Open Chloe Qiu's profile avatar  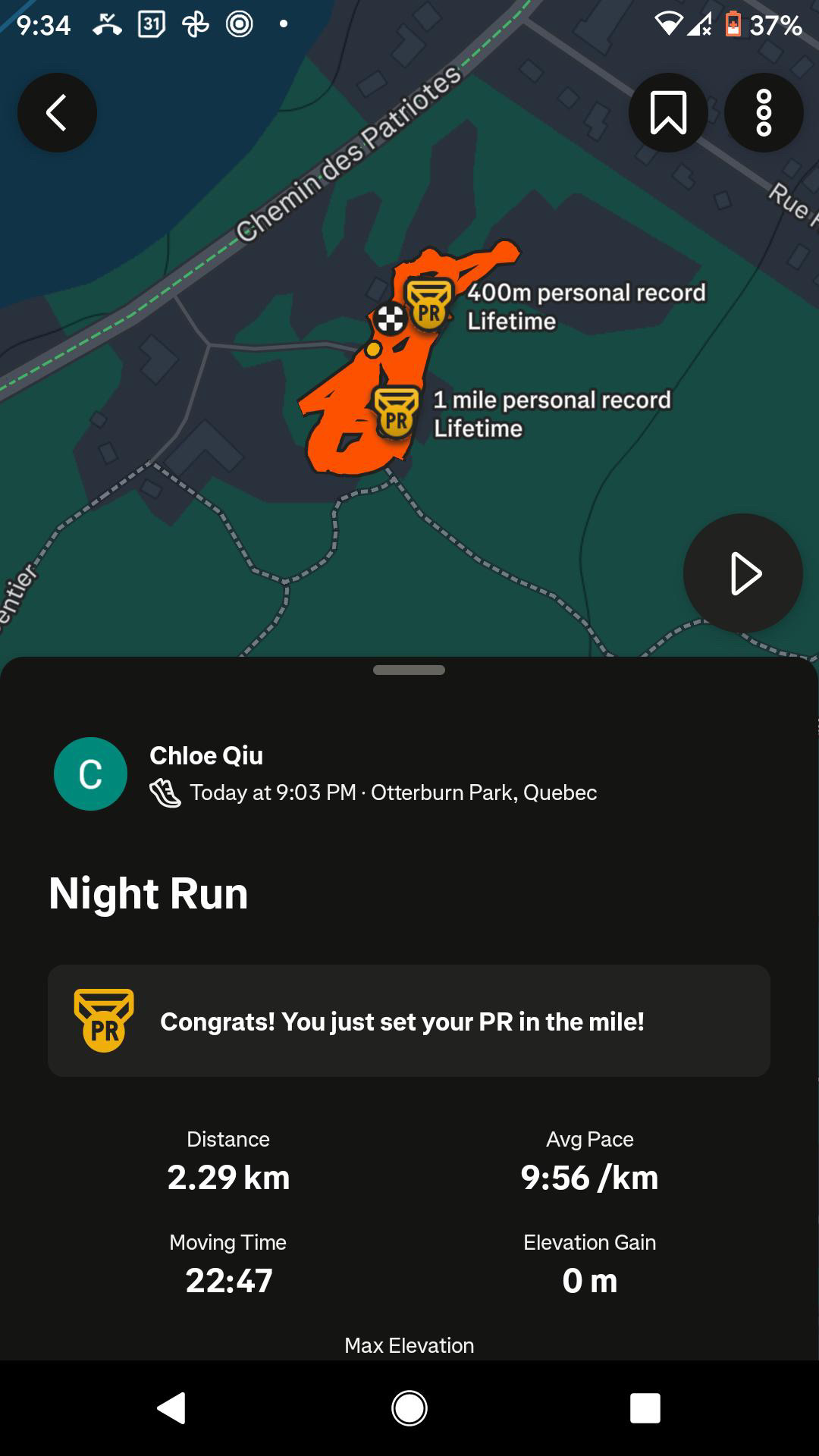coord(90,773)
